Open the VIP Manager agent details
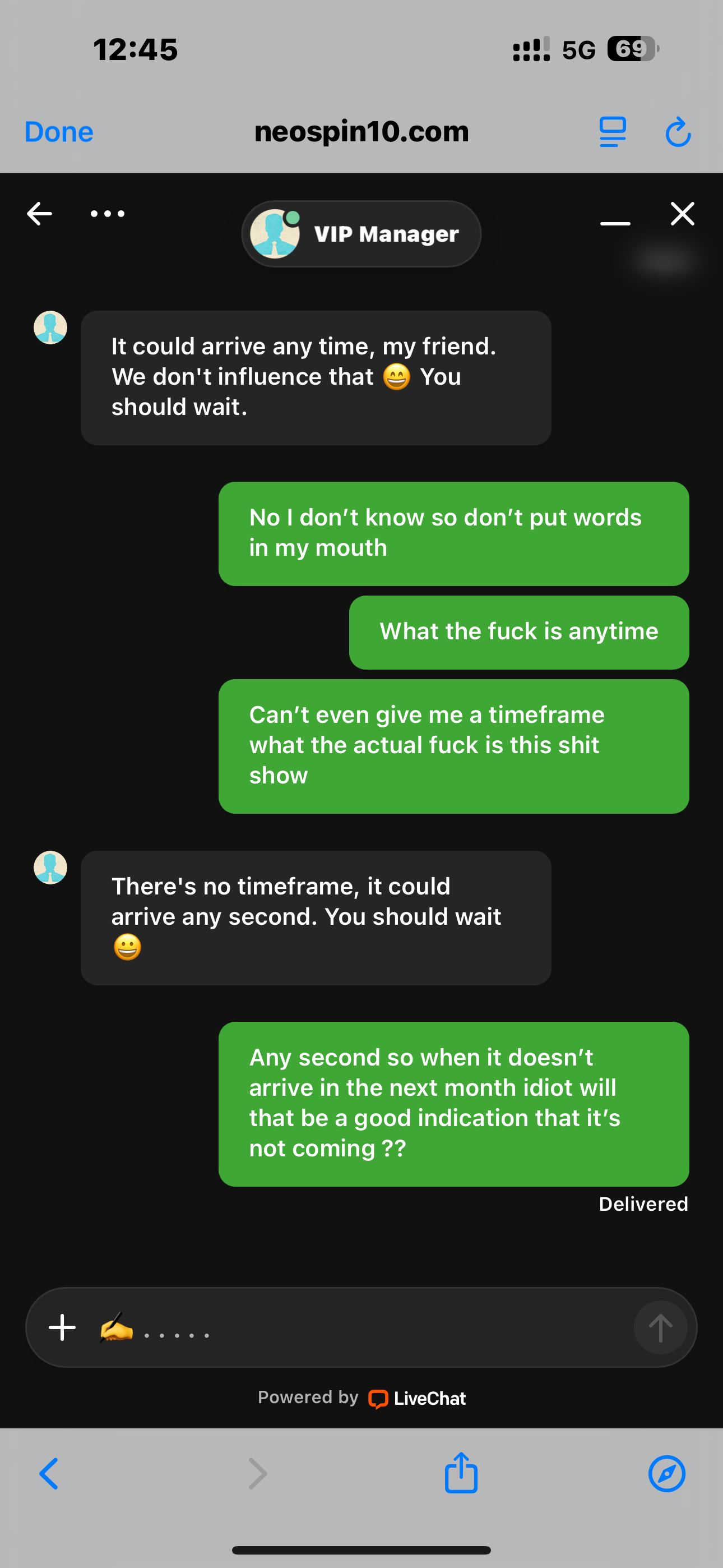 pyautogui.click(x=361, y=234)
